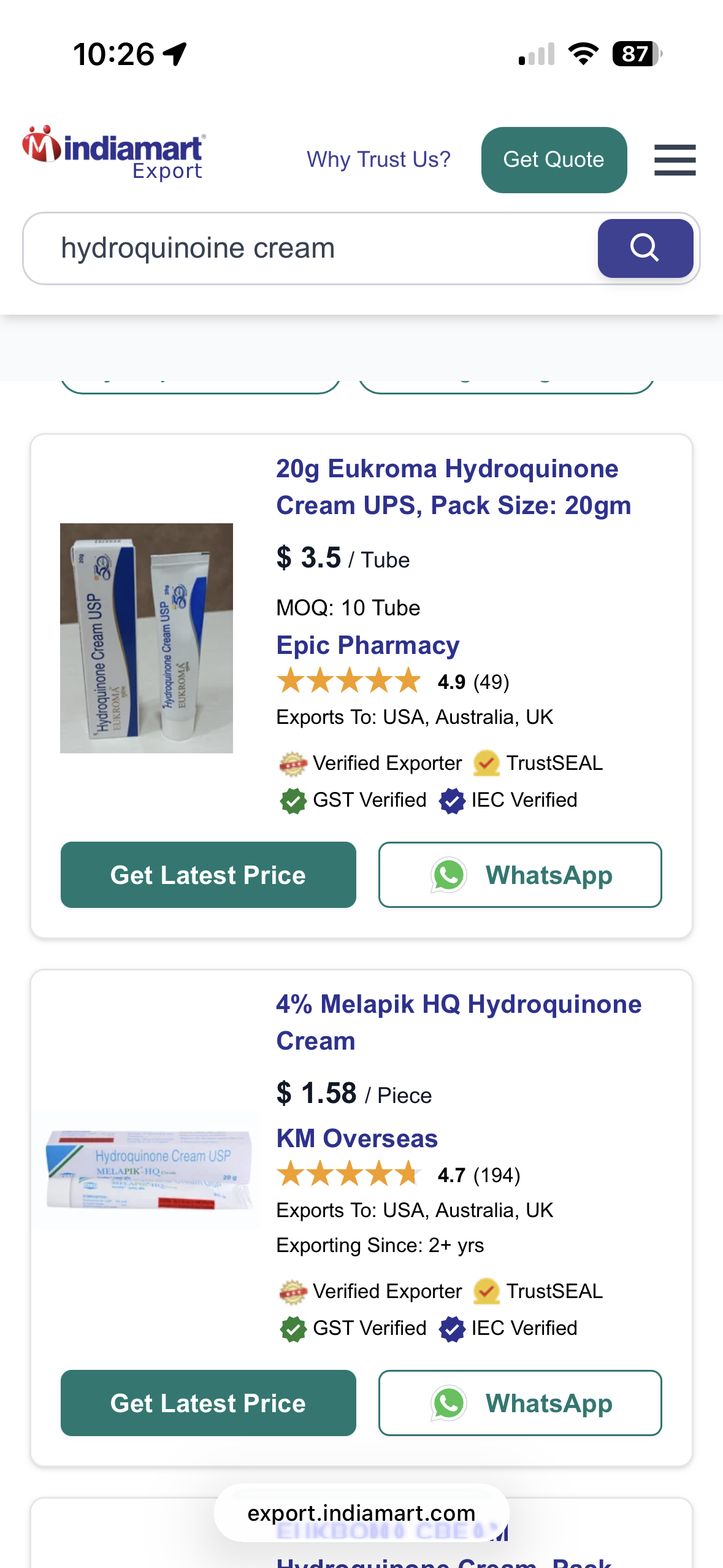Get latest price for Eukroma cream
The image size is (723, 1568).
208,875
